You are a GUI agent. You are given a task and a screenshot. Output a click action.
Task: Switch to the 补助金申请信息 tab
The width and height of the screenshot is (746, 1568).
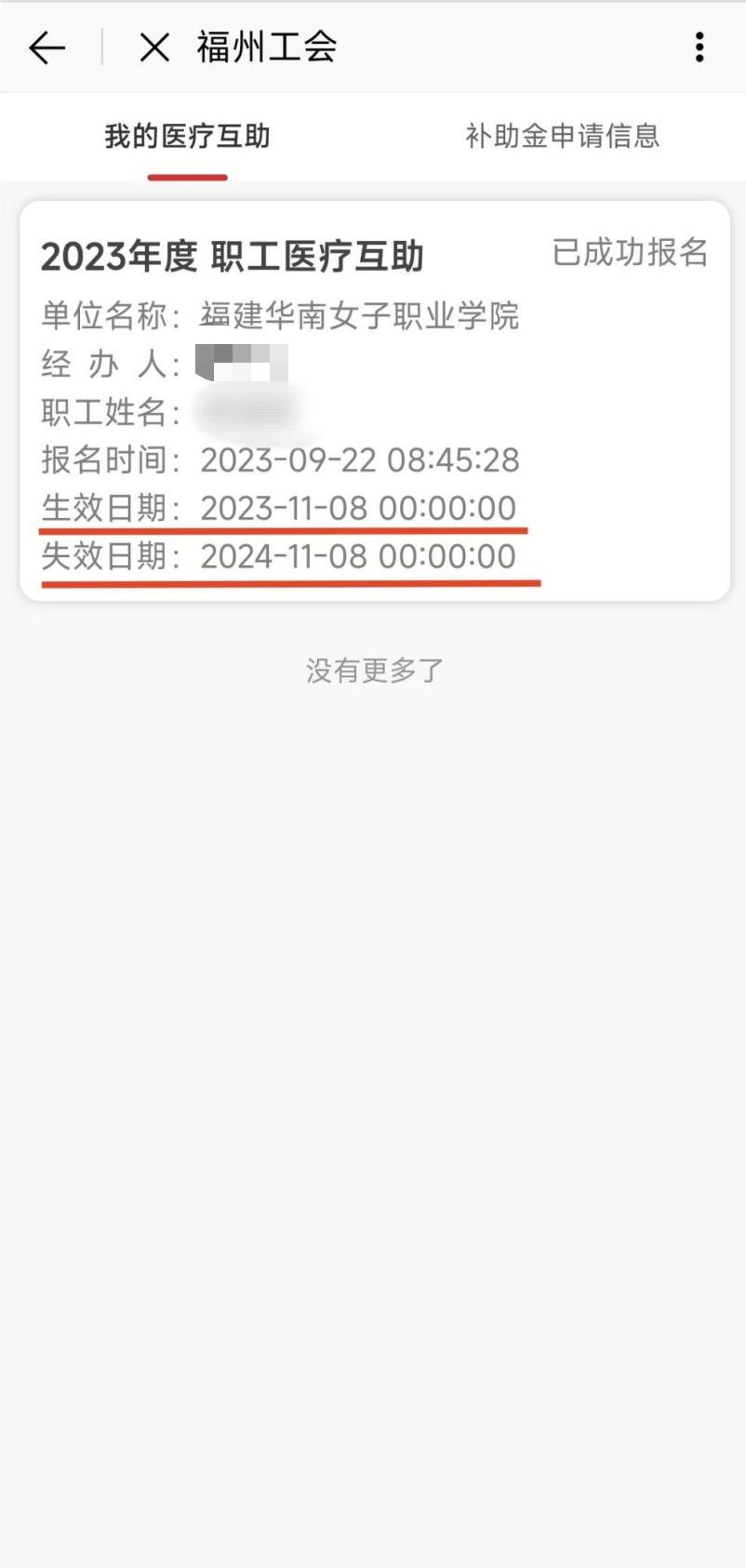pos(562,137)
